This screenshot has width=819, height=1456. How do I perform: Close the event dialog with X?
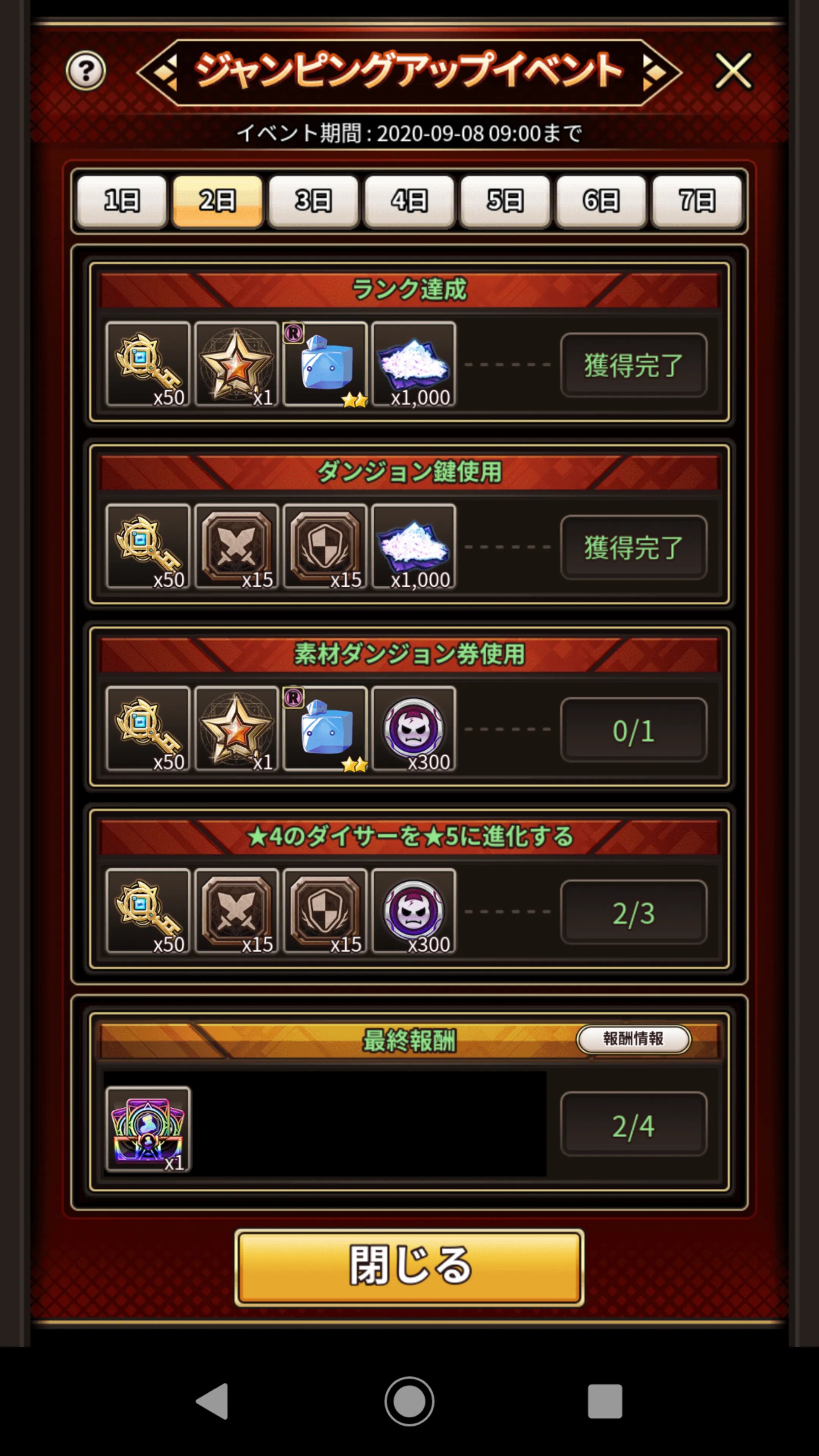point(733,71)
